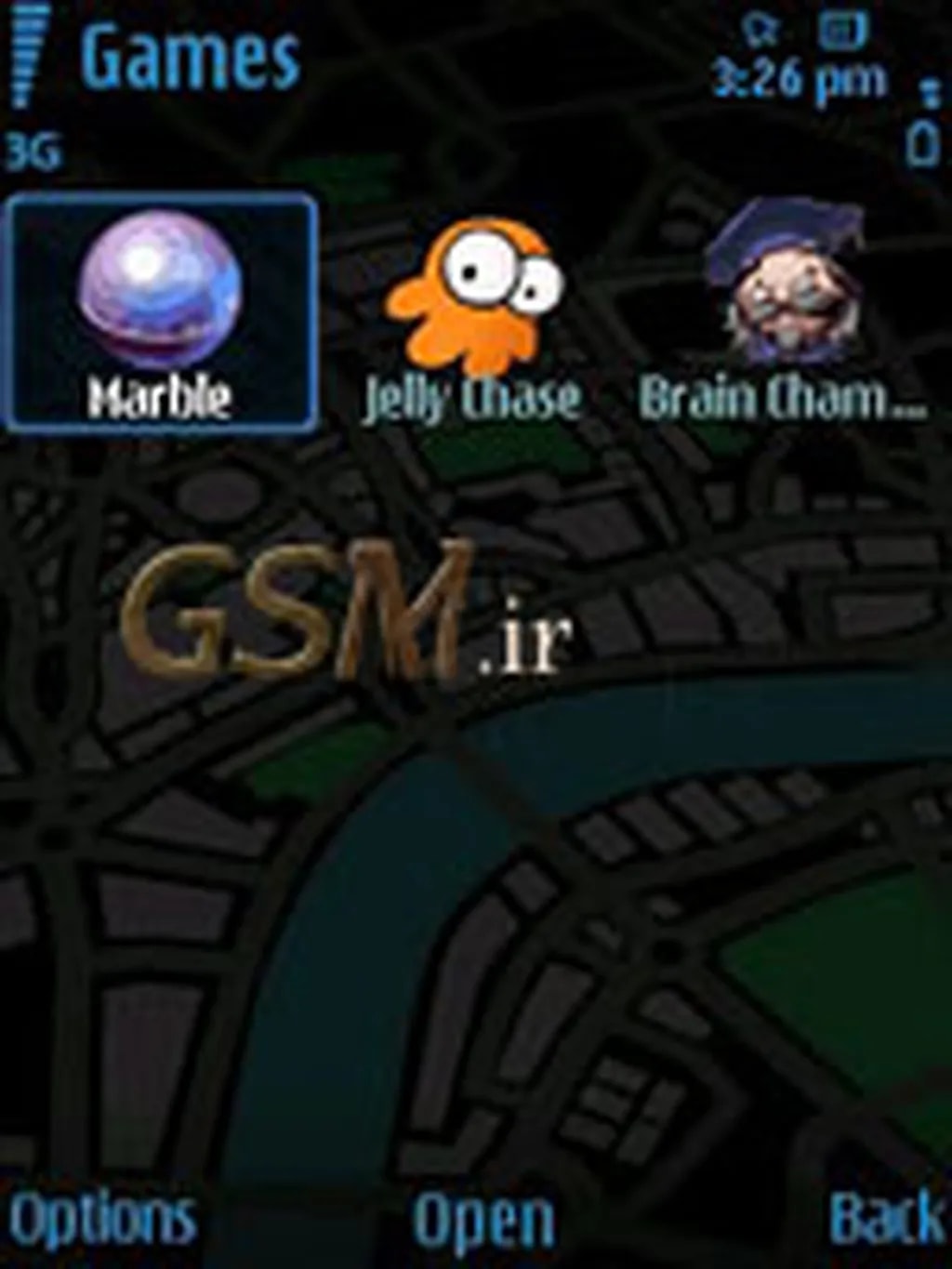Tap the alarm clock status icon

click(762, 28)
